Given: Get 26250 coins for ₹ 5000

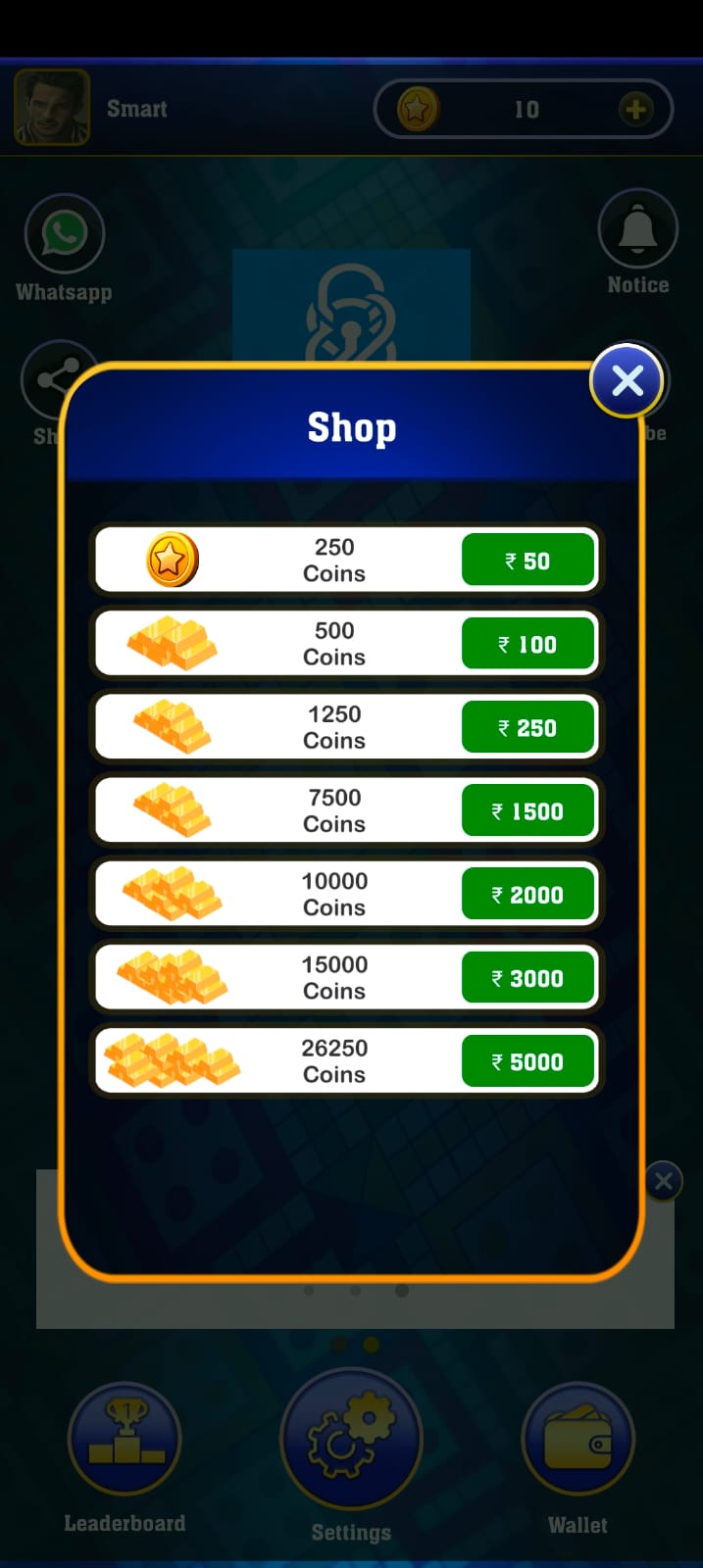Looking at the screenshot, I should pyautogui.click(x=527, y=1060).
